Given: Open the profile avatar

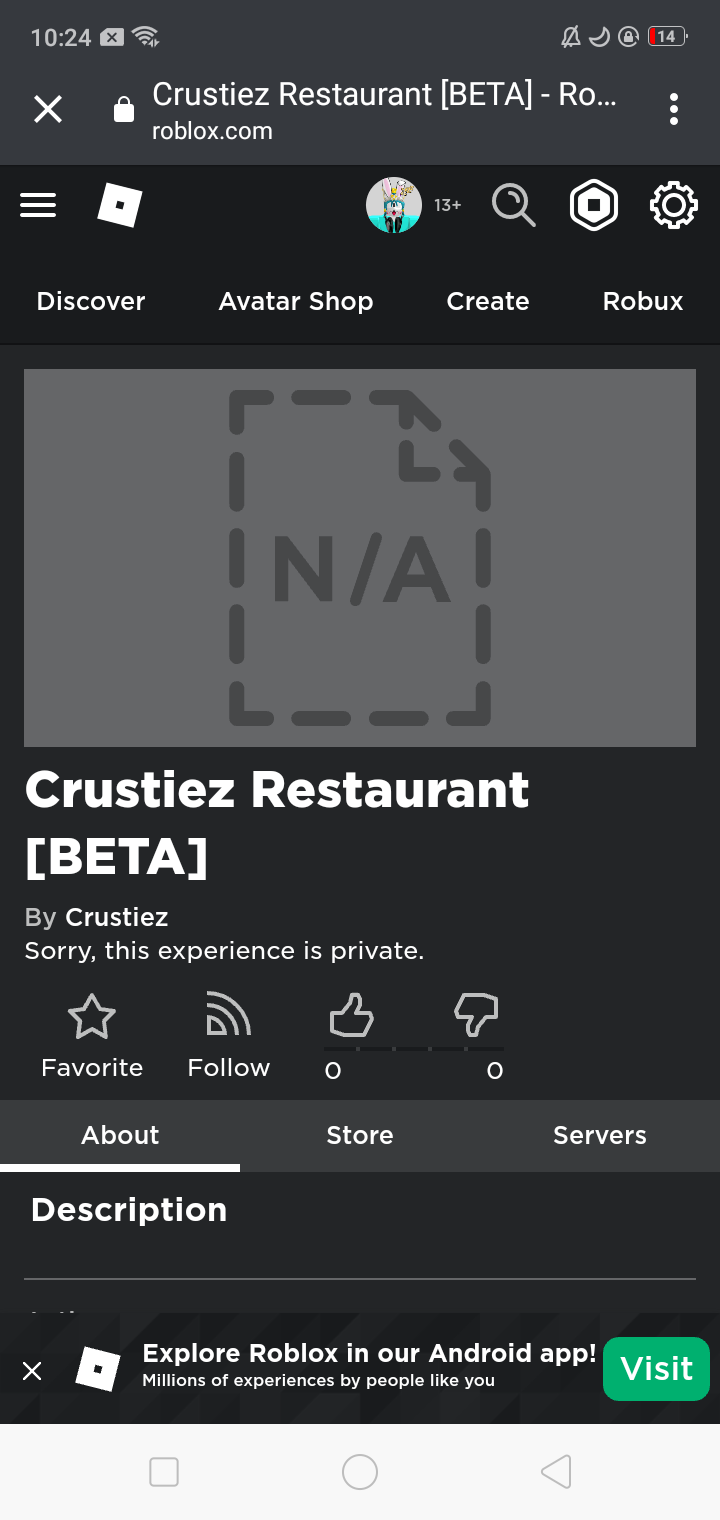Looking at the screenshot, I should (x=393, y=205).
